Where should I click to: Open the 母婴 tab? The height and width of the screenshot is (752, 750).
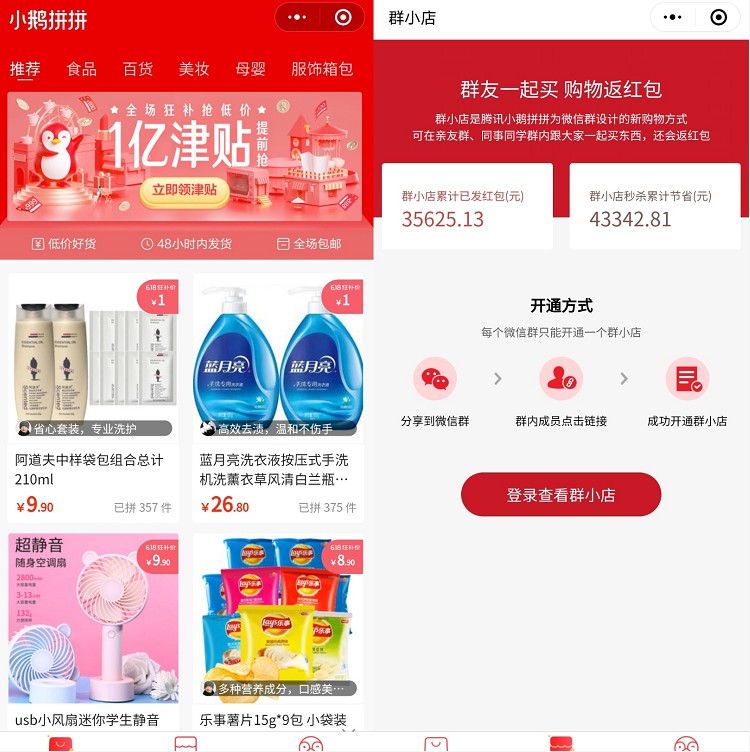pos(250,69)
